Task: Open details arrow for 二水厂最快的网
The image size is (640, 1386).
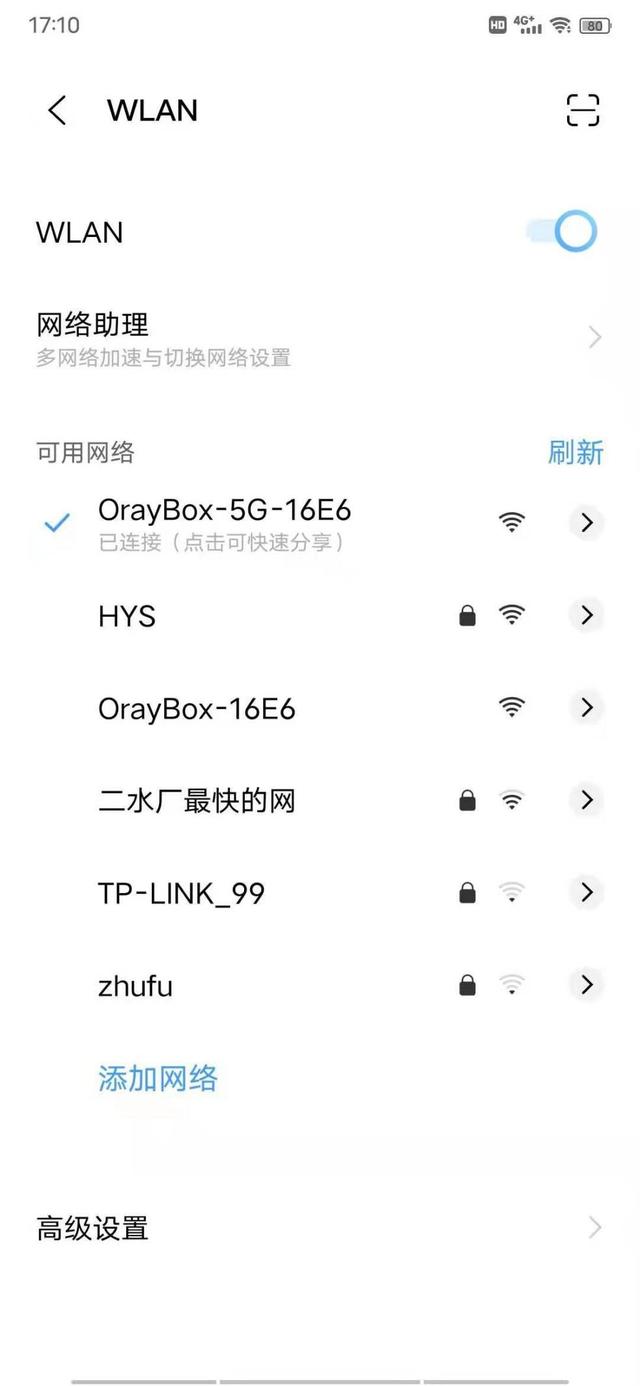Action: click(x=587, y=800)
